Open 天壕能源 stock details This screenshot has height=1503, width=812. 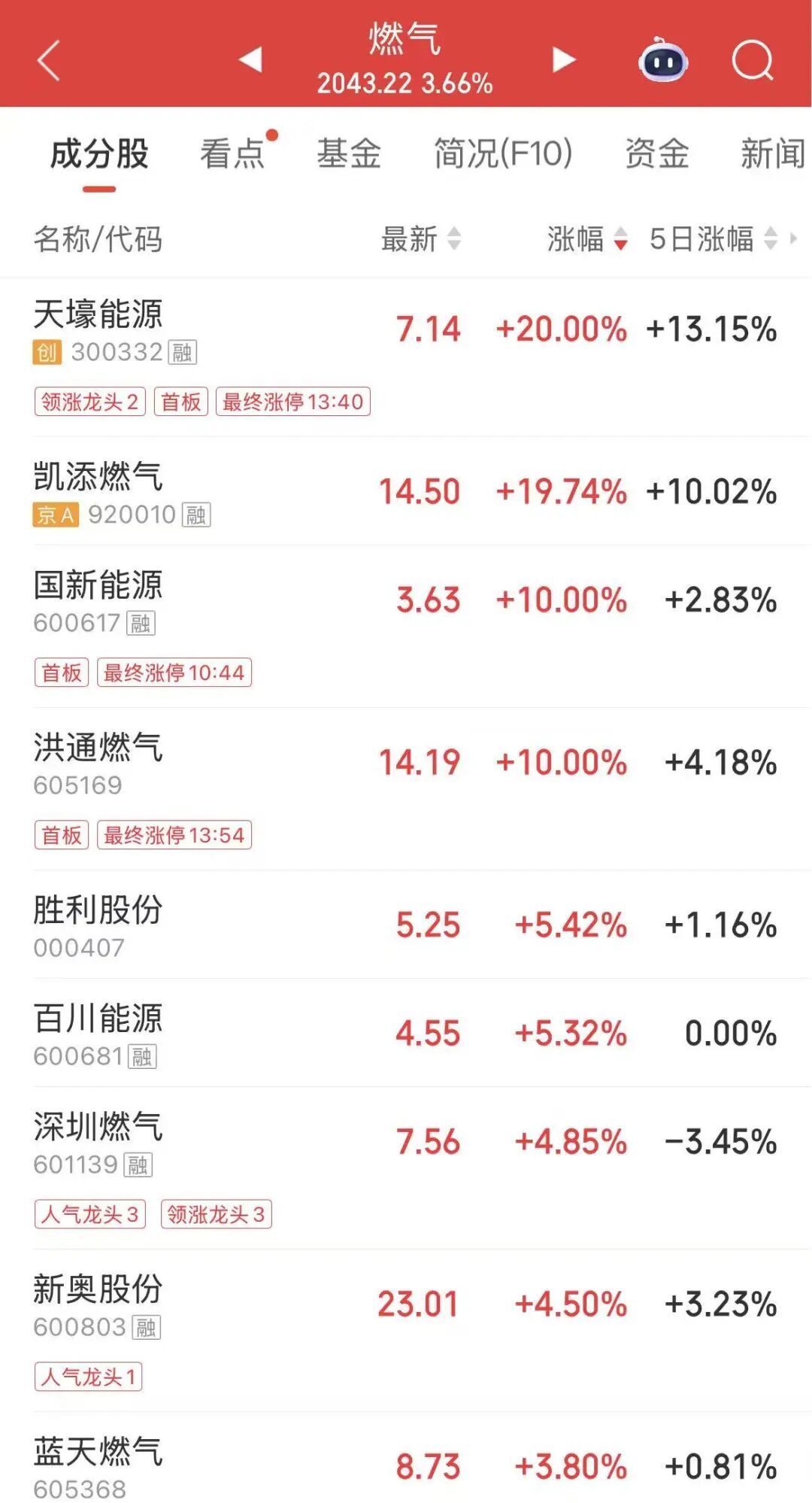pyautogui.click(x=98, y=314)
